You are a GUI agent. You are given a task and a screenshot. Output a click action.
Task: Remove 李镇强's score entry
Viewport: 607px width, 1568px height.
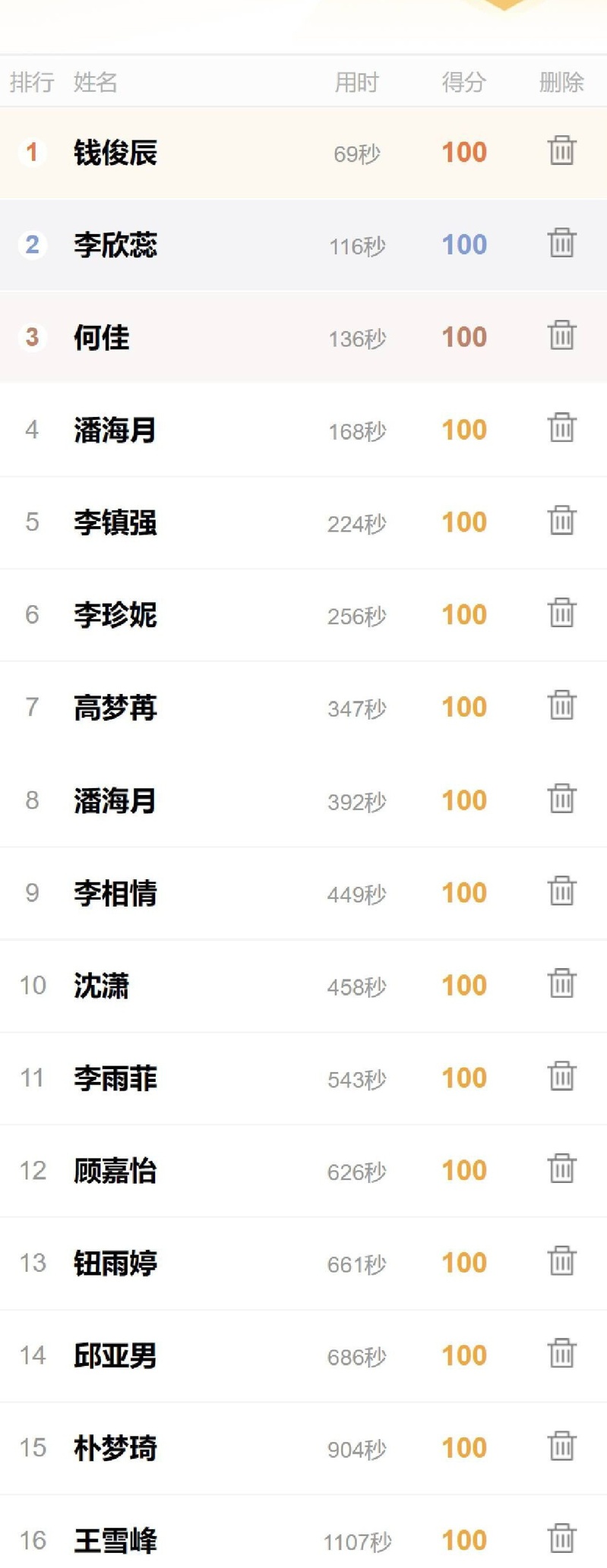pyautogui.click(x=561, y=520)
